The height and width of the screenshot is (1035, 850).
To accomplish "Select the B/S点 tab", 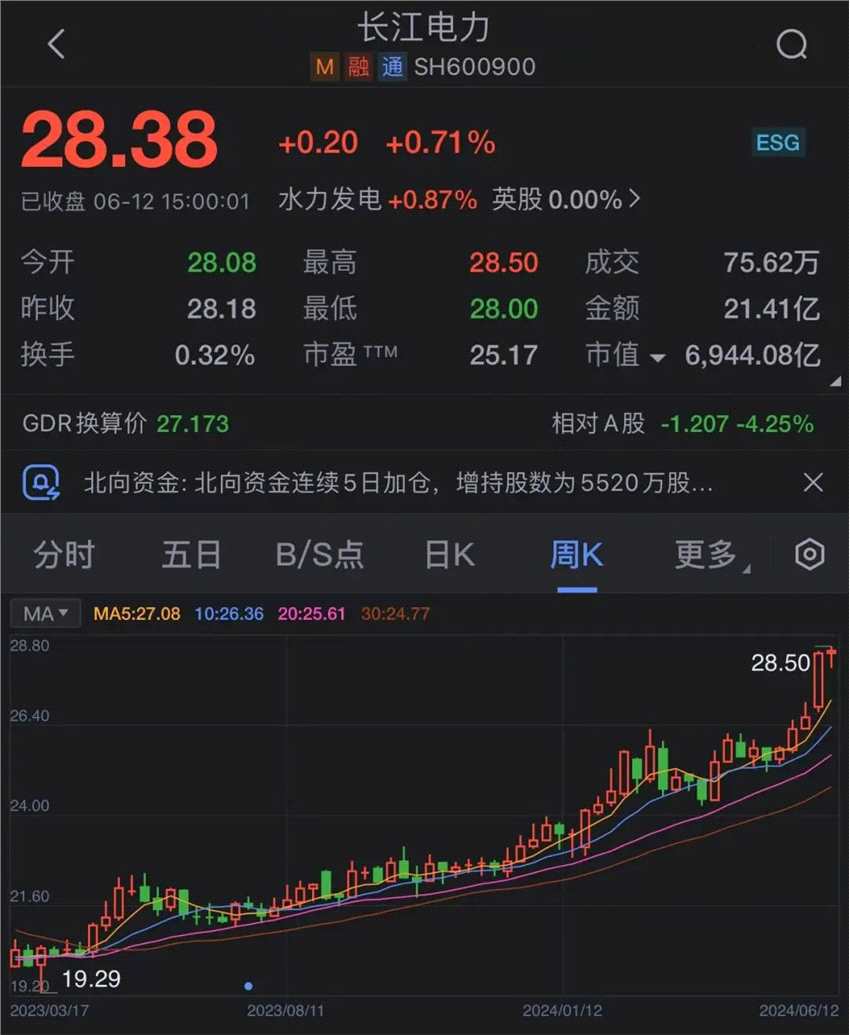I will 320,554.
